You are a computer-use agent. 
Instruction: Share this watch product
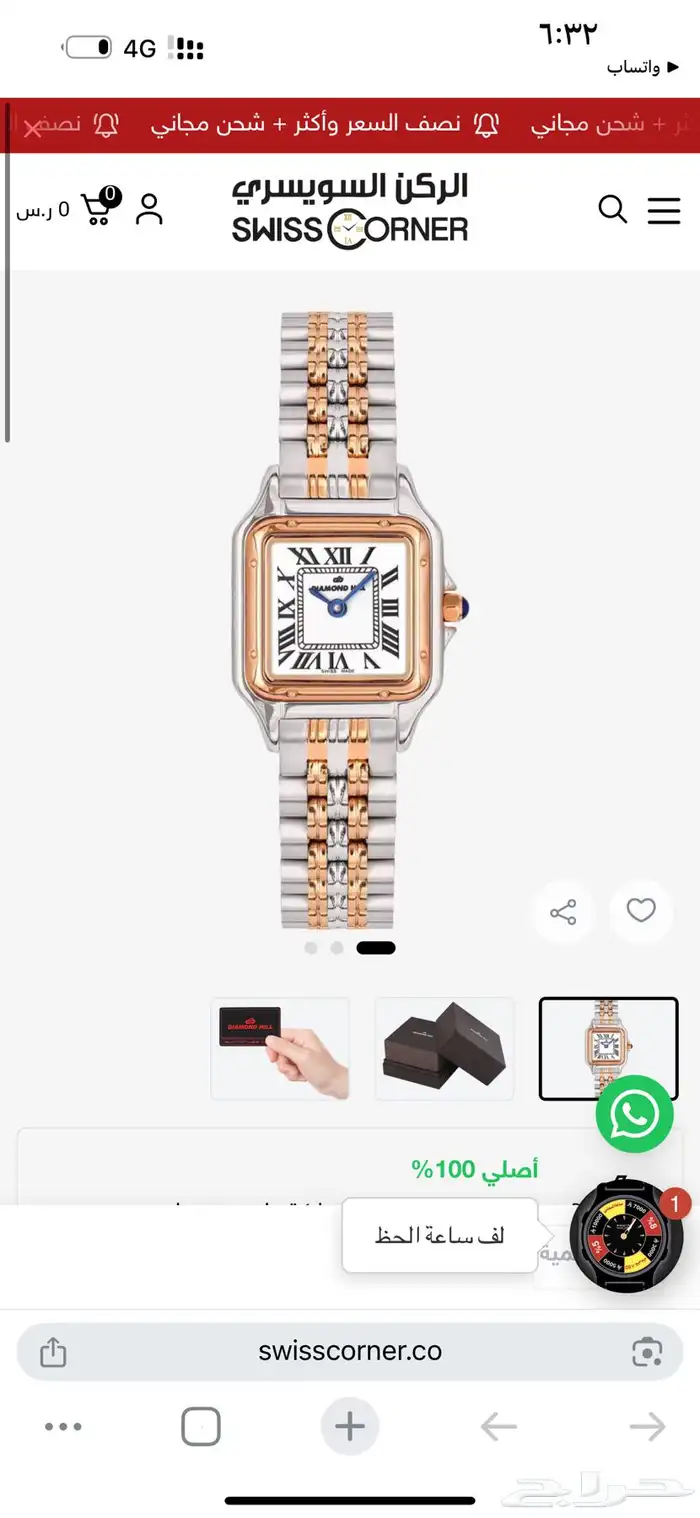563,912
